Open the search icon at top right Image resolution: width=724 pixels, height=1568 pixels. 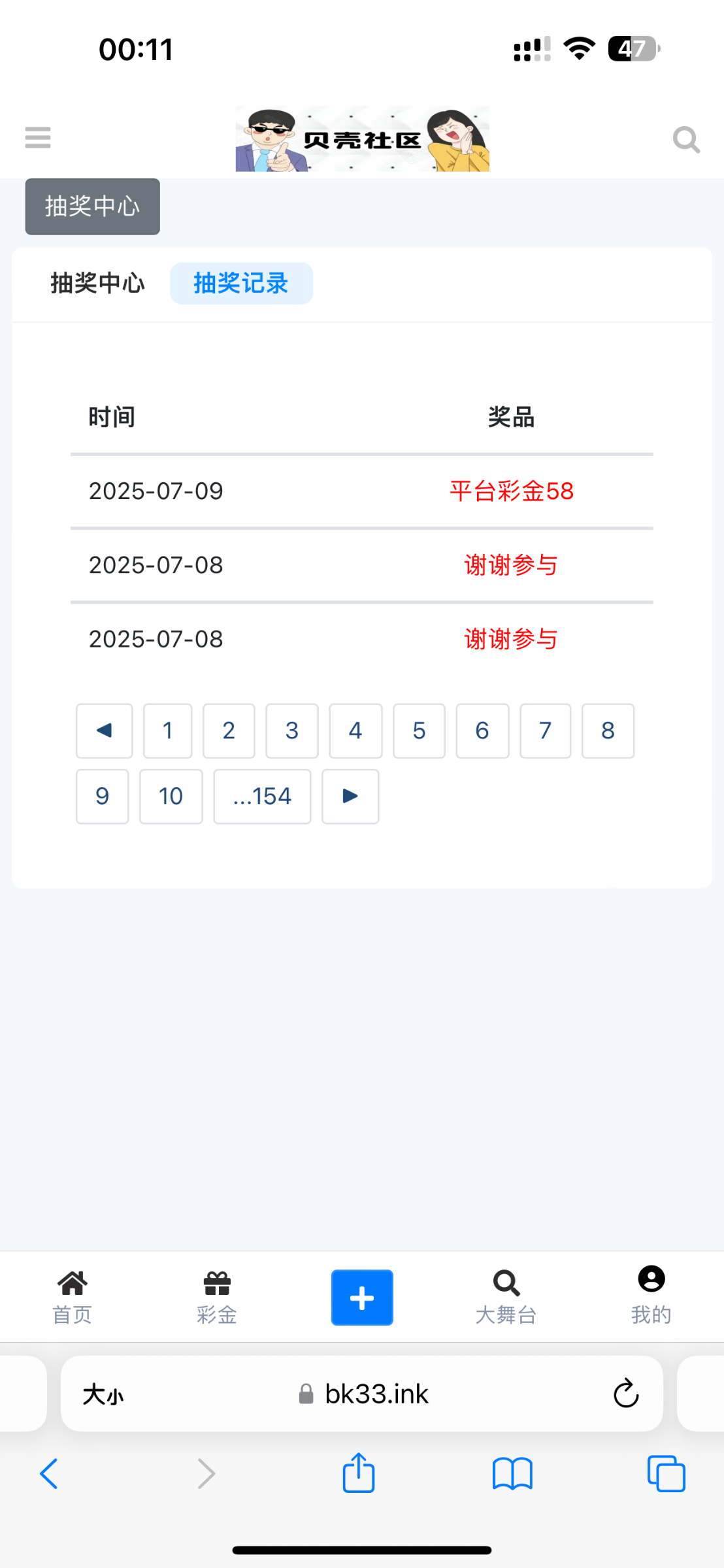coord(686,138)
